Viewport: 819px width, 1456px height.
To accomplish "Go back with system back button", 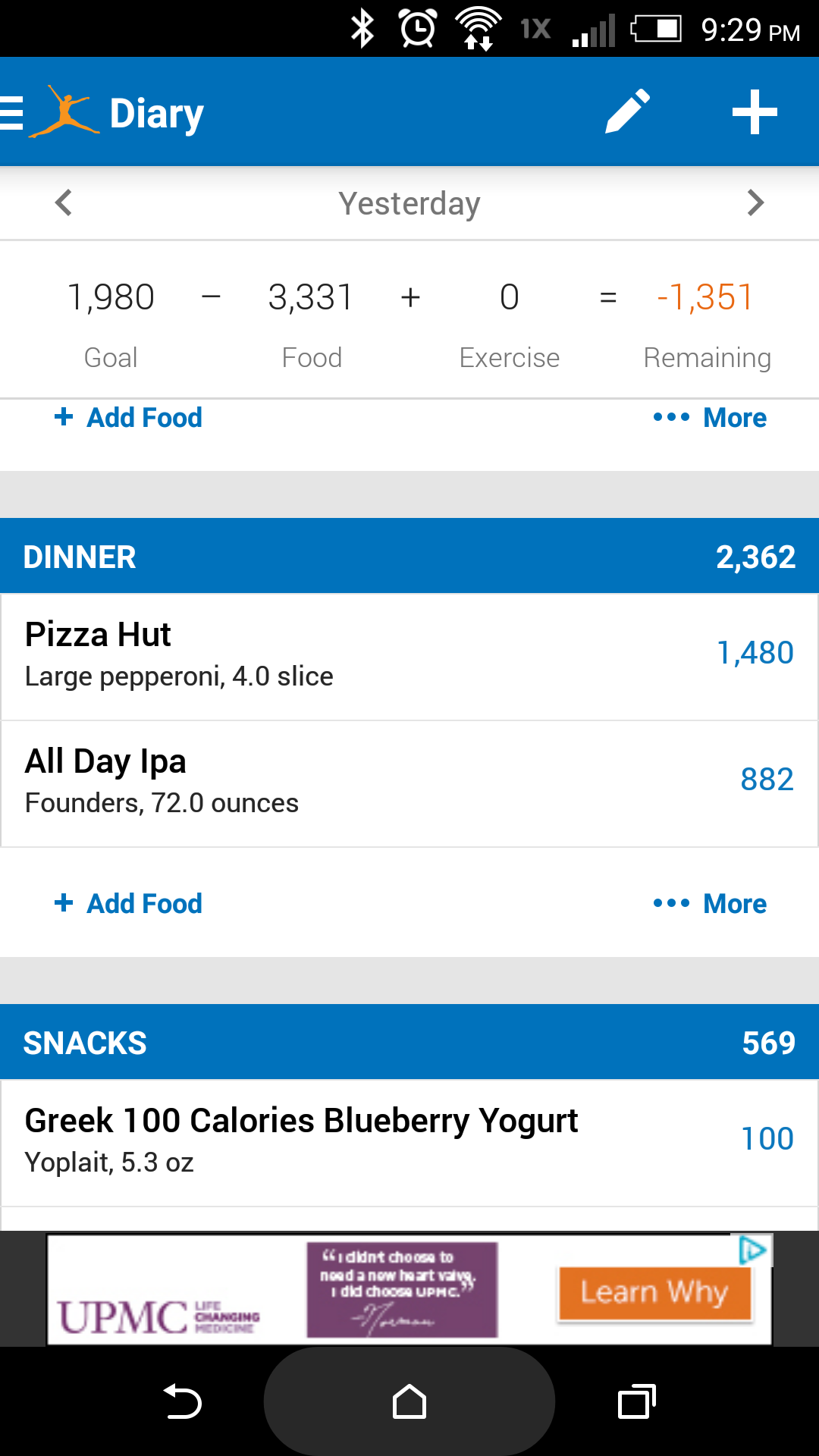I will click(182, 1401).
